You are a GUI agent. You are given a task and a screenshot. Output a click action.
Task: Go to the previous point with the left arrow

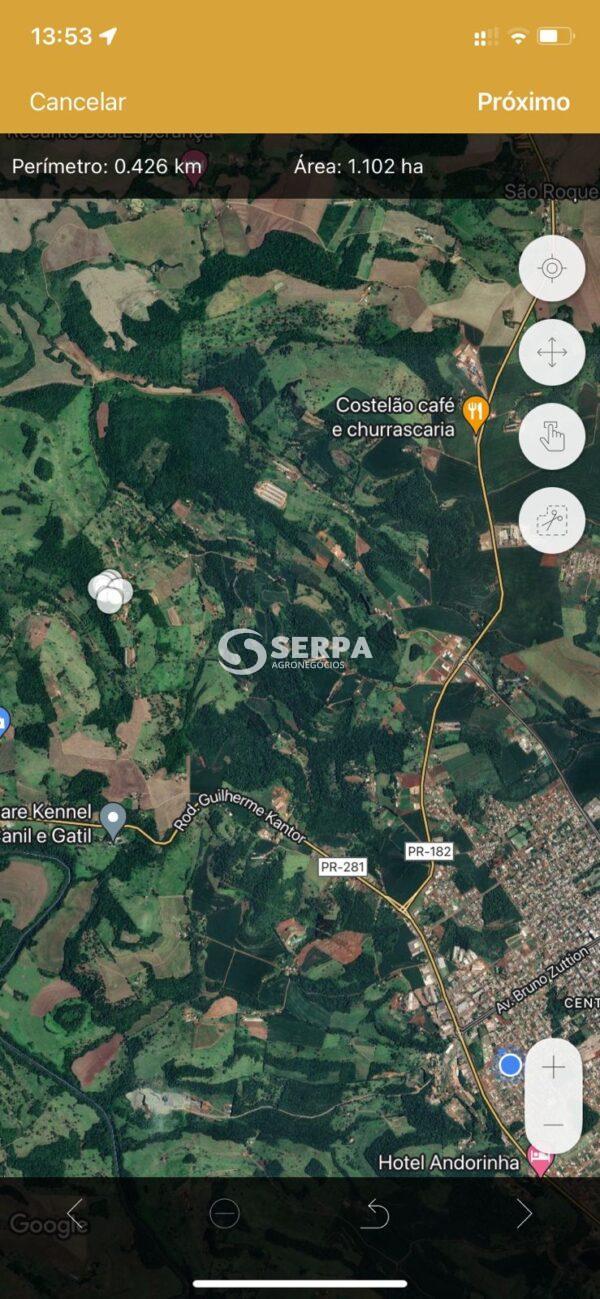[x=75, y=1213]
